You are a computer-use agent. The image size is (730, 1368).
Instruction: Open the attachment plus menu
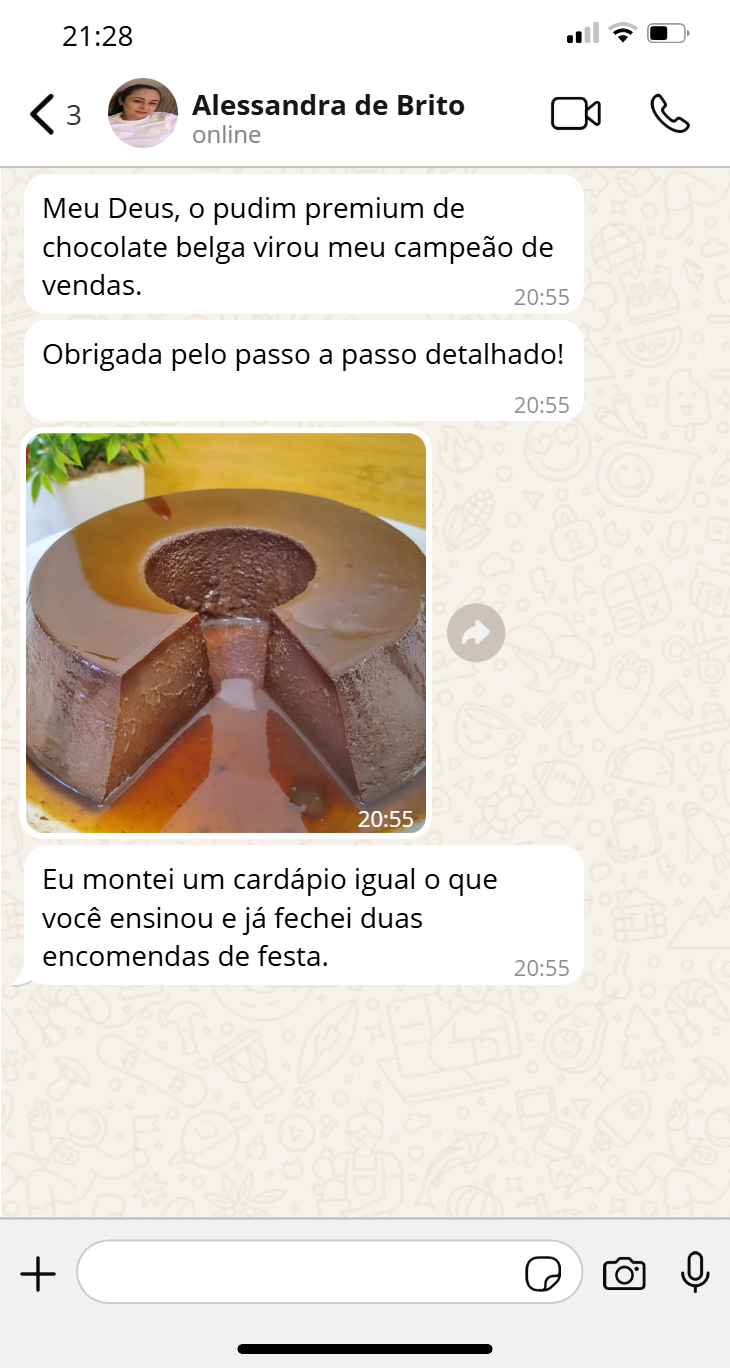(x=38, y=1274)
